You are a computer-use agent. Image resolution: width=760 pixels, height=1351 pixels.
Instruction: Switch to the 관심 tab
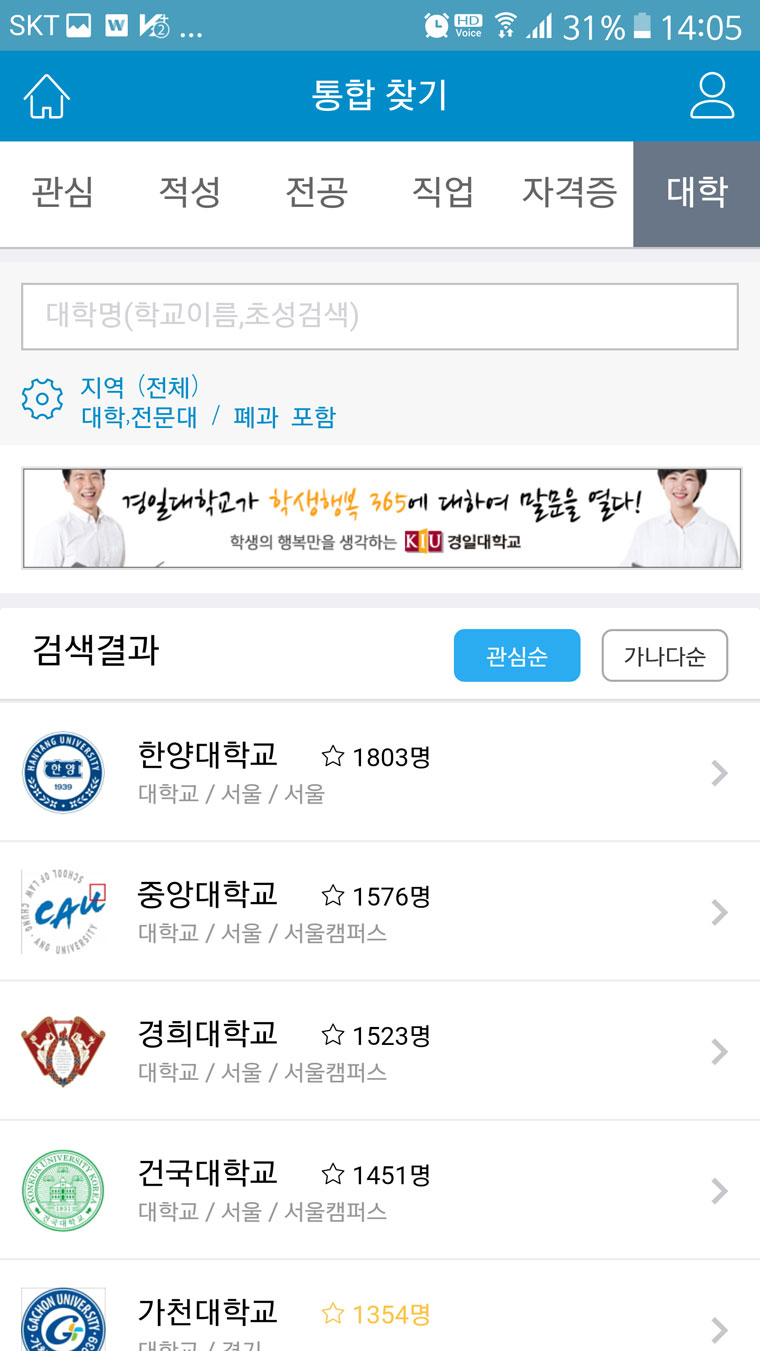click(63, 192)
